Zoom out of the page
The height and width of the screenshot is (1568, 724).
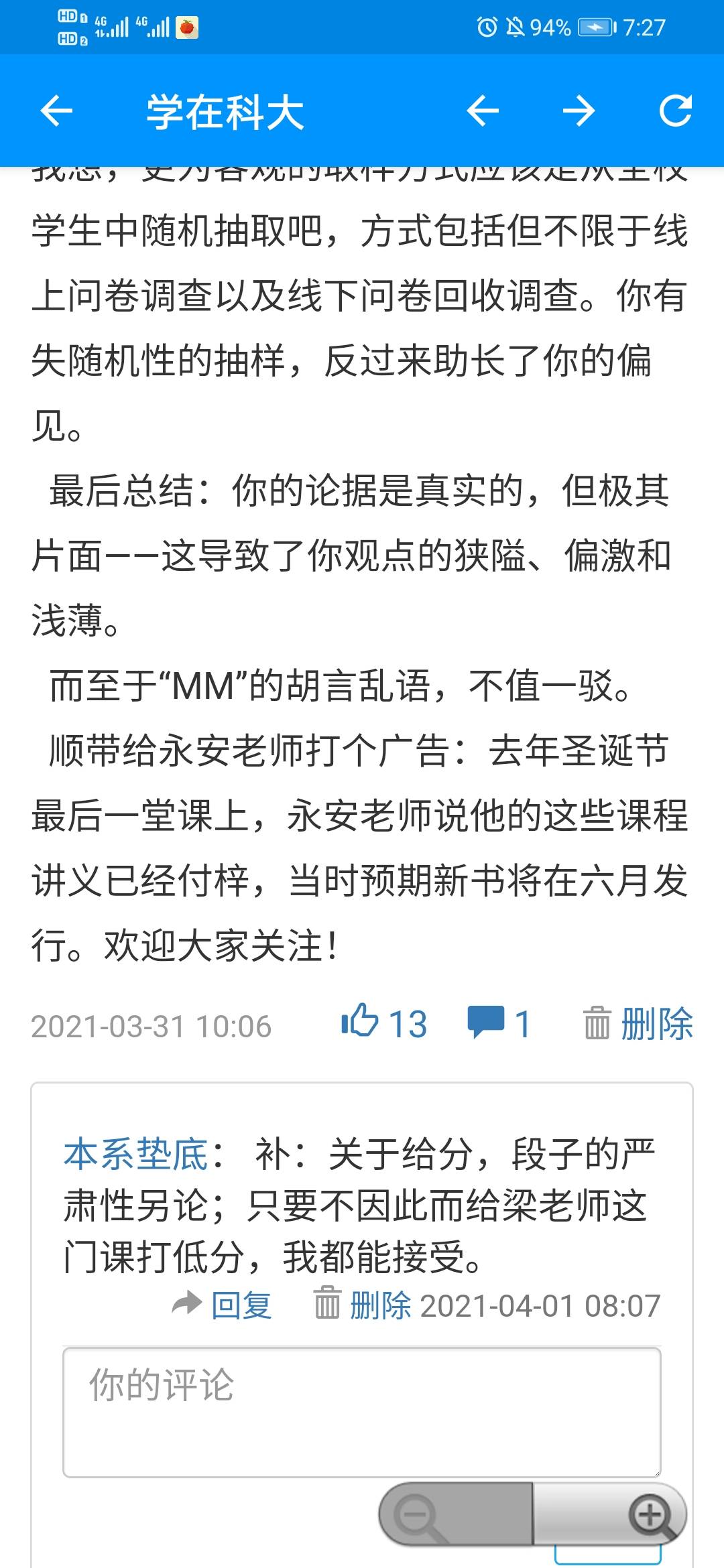(x=419, y=1514)
